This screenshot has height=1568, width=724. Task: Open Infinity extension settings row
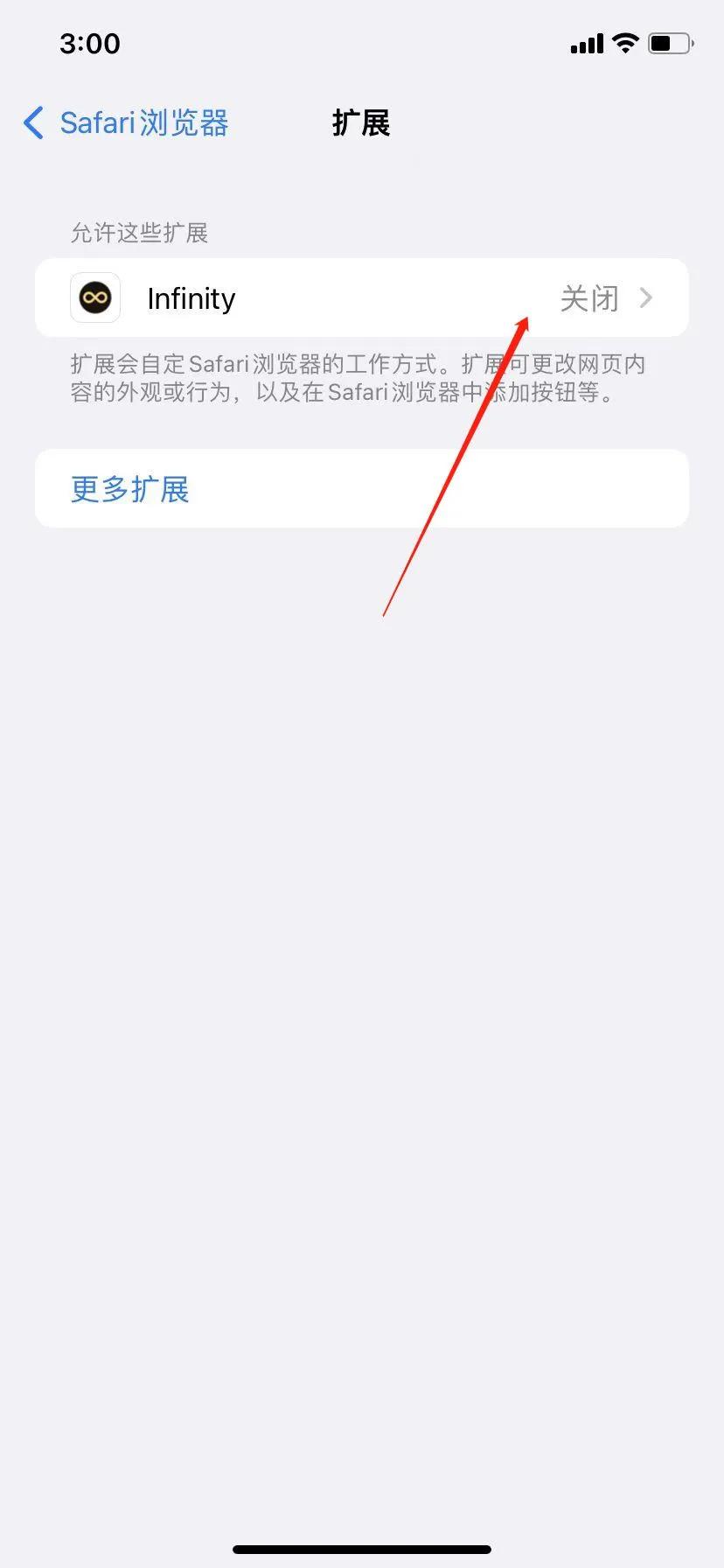(362, 297)
